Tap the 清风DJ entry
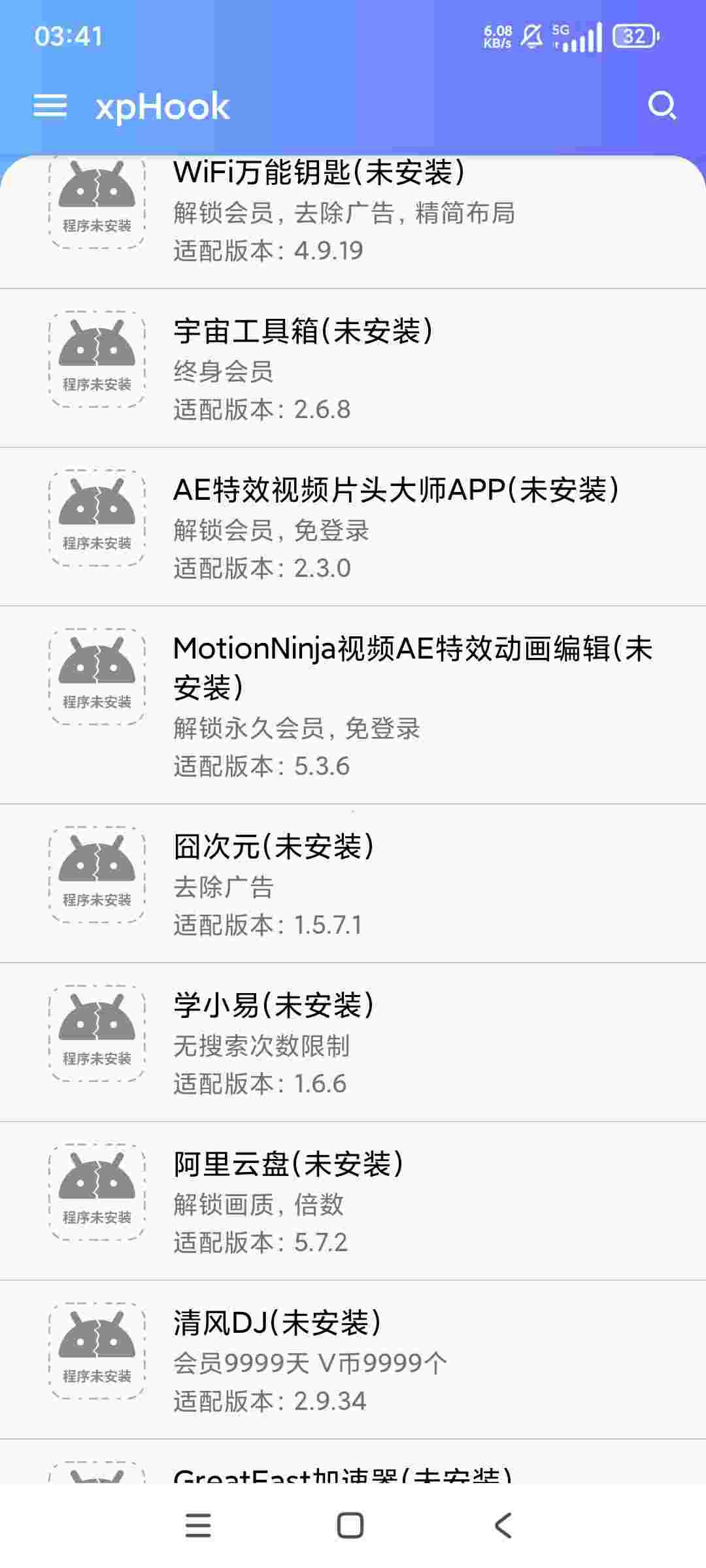The width and height of the screenshot is (706, 1568). pos(353,1360)
